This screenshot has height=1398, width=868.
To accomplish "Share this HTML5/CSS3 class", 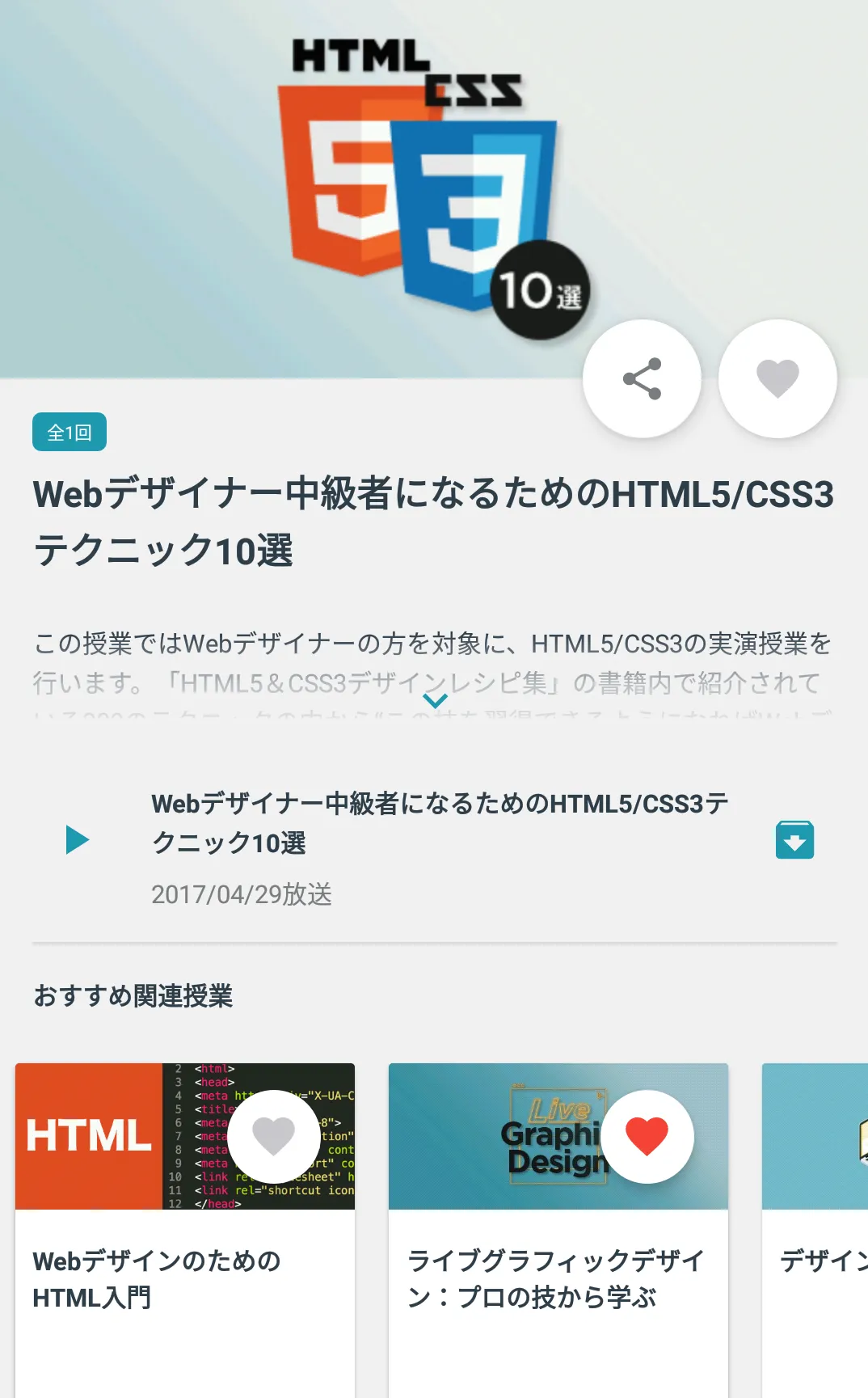I will pos(642,378).
